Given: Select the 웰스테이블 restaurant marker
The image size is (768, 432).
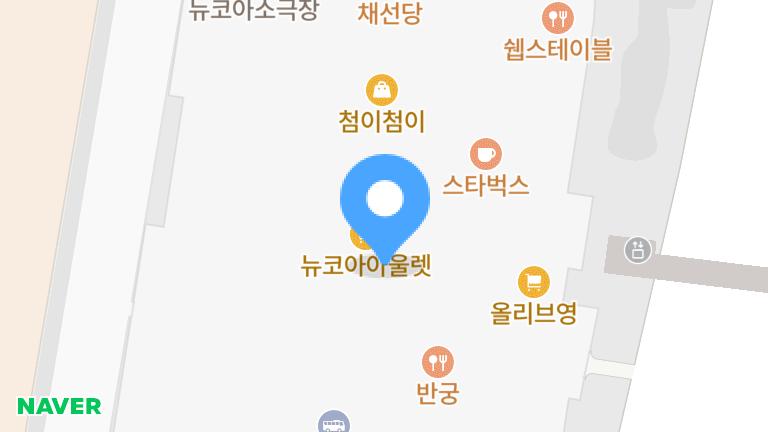Looking at the screenshot, I should point(557,18).
